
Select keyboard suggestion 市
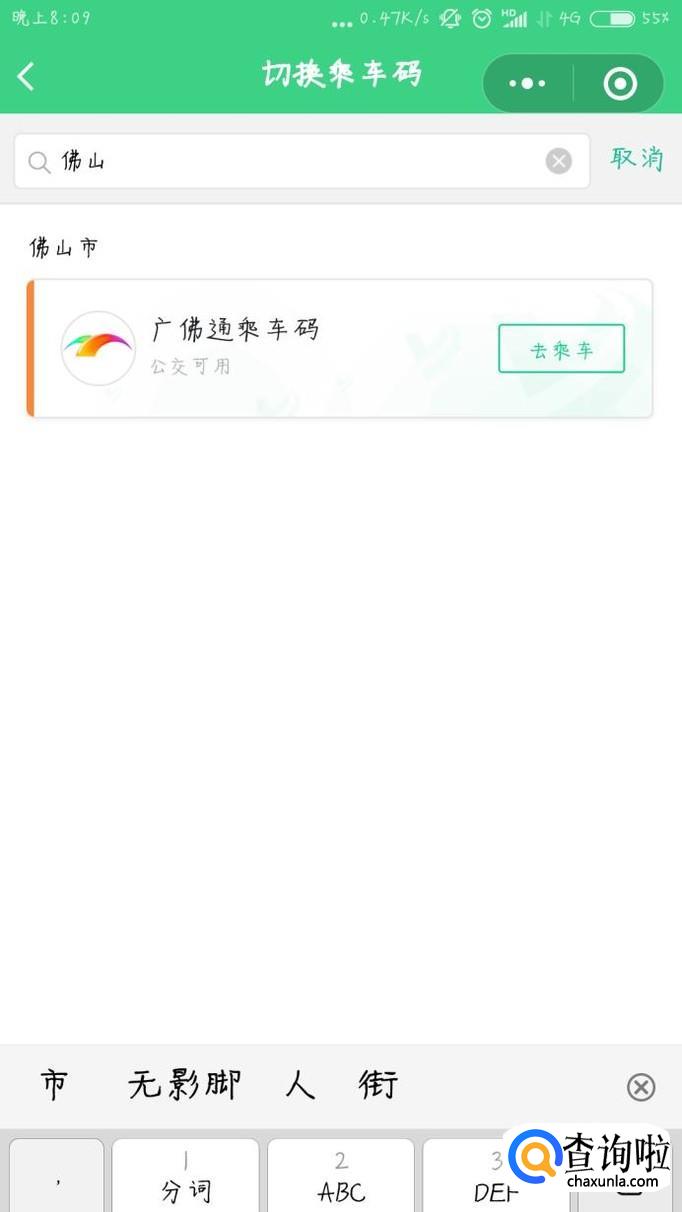[55, 1085]
